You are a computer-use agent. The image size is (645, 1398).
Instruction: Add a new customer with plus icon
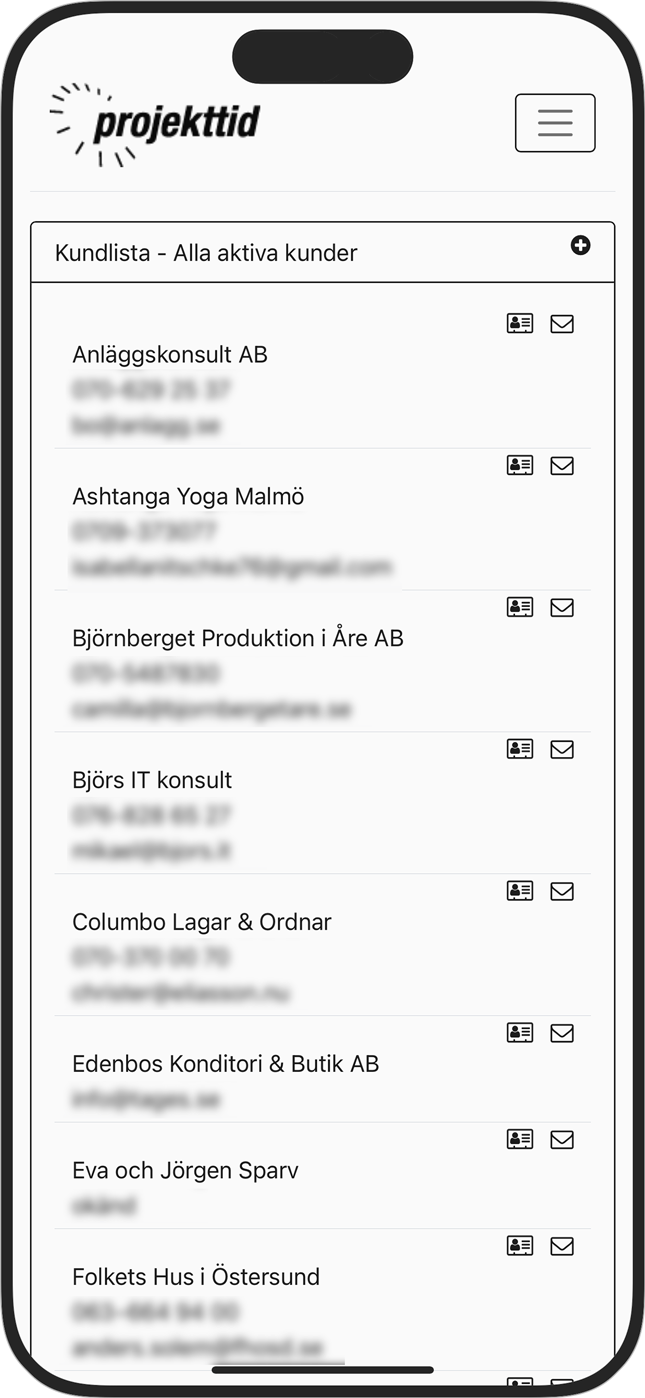click(580, 245)
